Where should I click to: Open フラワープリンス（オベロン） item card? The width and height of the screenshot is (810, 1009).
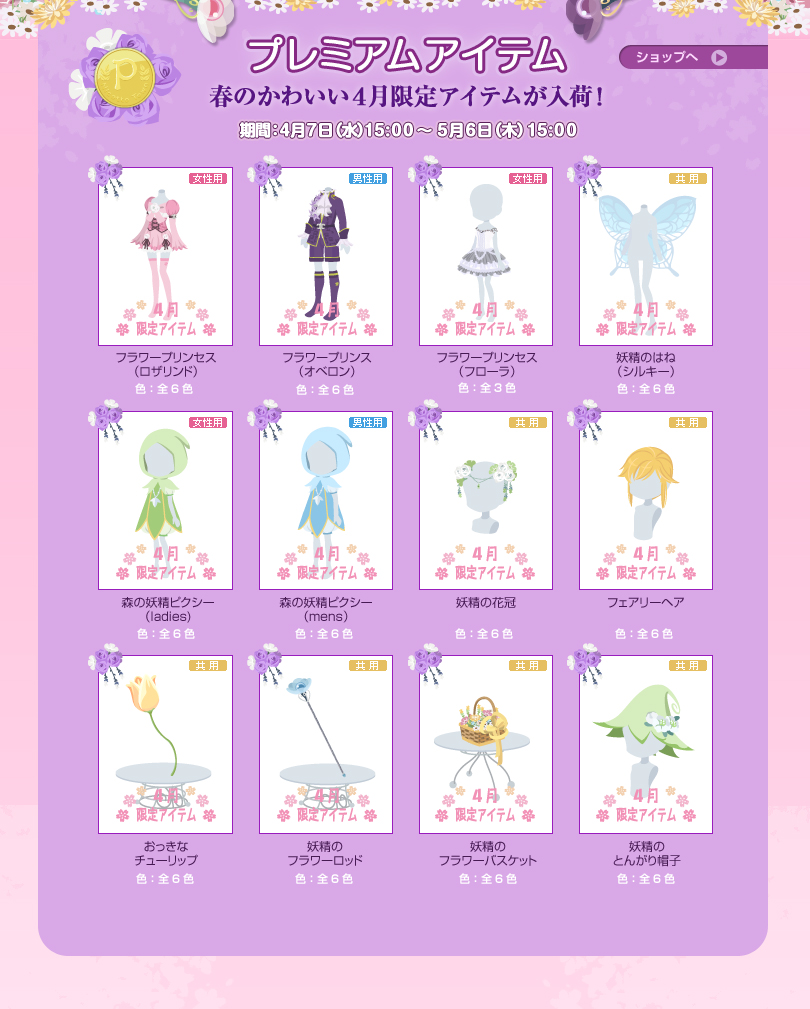click(326, 256)
